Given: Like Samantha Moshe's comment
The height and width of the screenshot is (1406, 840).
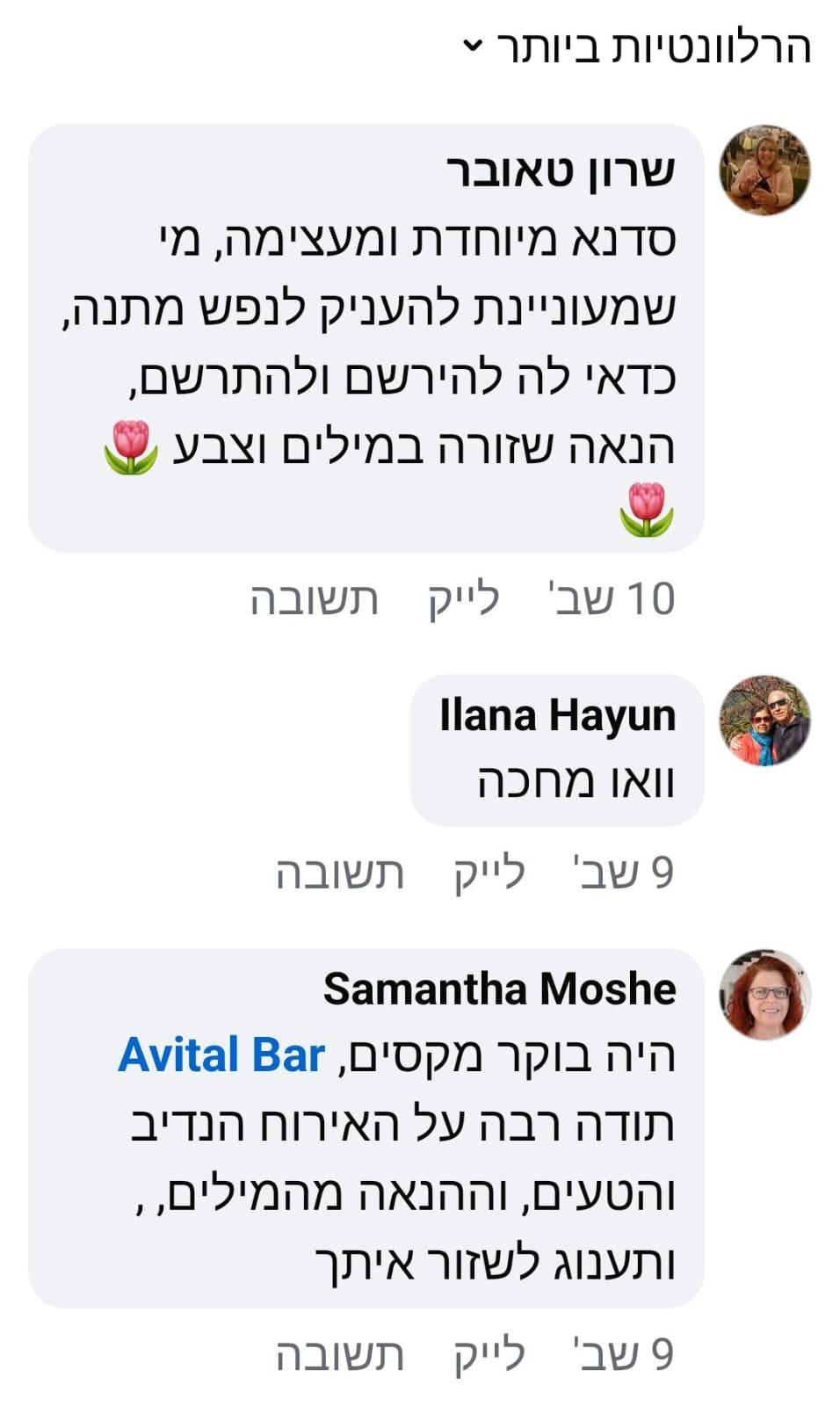Looking at the screenshot, I should click(x=489, y=1354).
